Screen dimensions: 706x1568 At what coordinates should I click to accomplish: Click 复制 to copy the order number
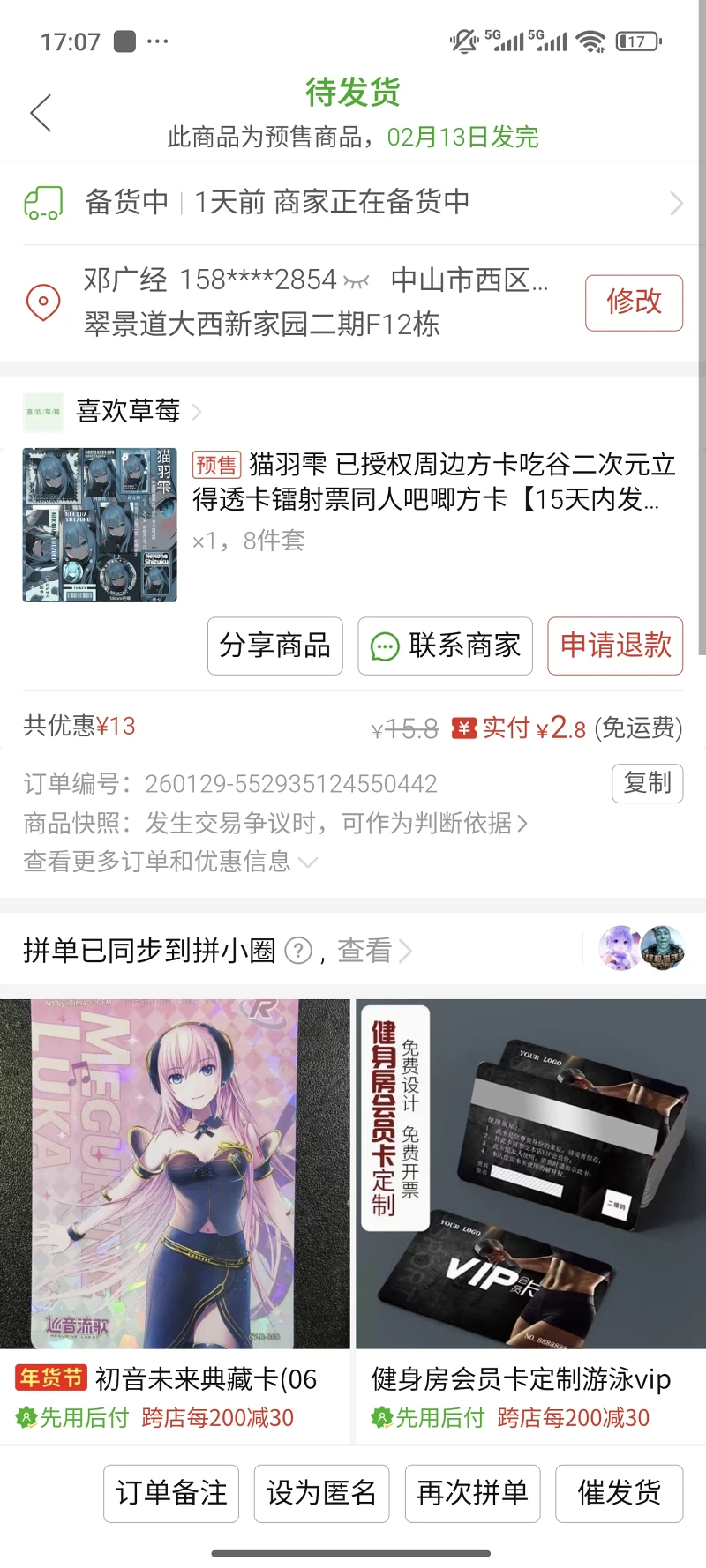[647, 783]
